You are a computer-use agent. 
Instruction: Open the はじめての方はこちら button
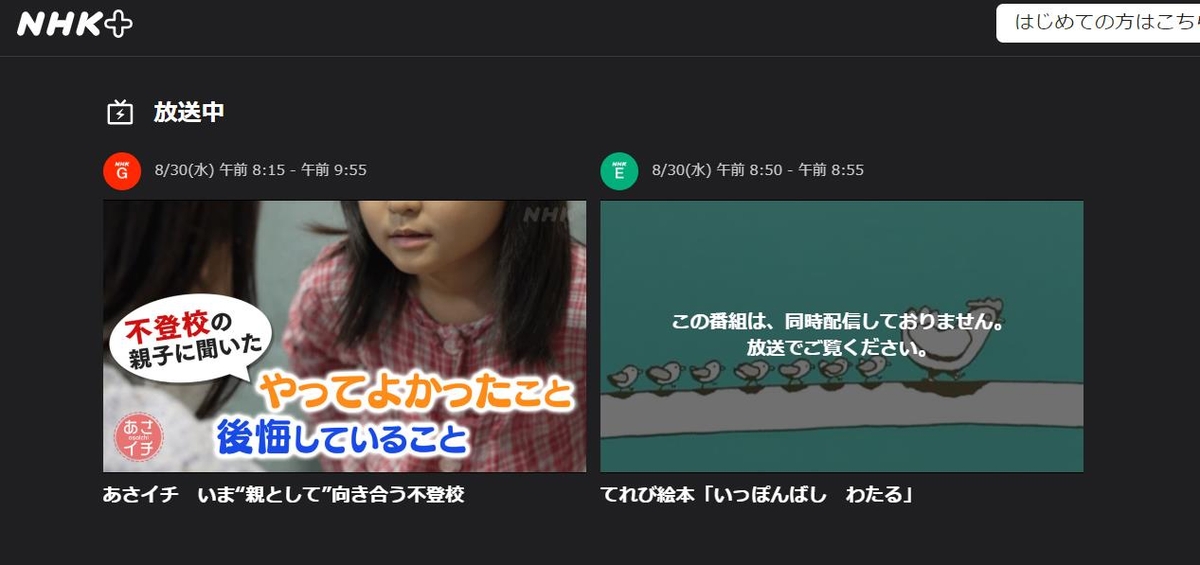(1100, 22)
